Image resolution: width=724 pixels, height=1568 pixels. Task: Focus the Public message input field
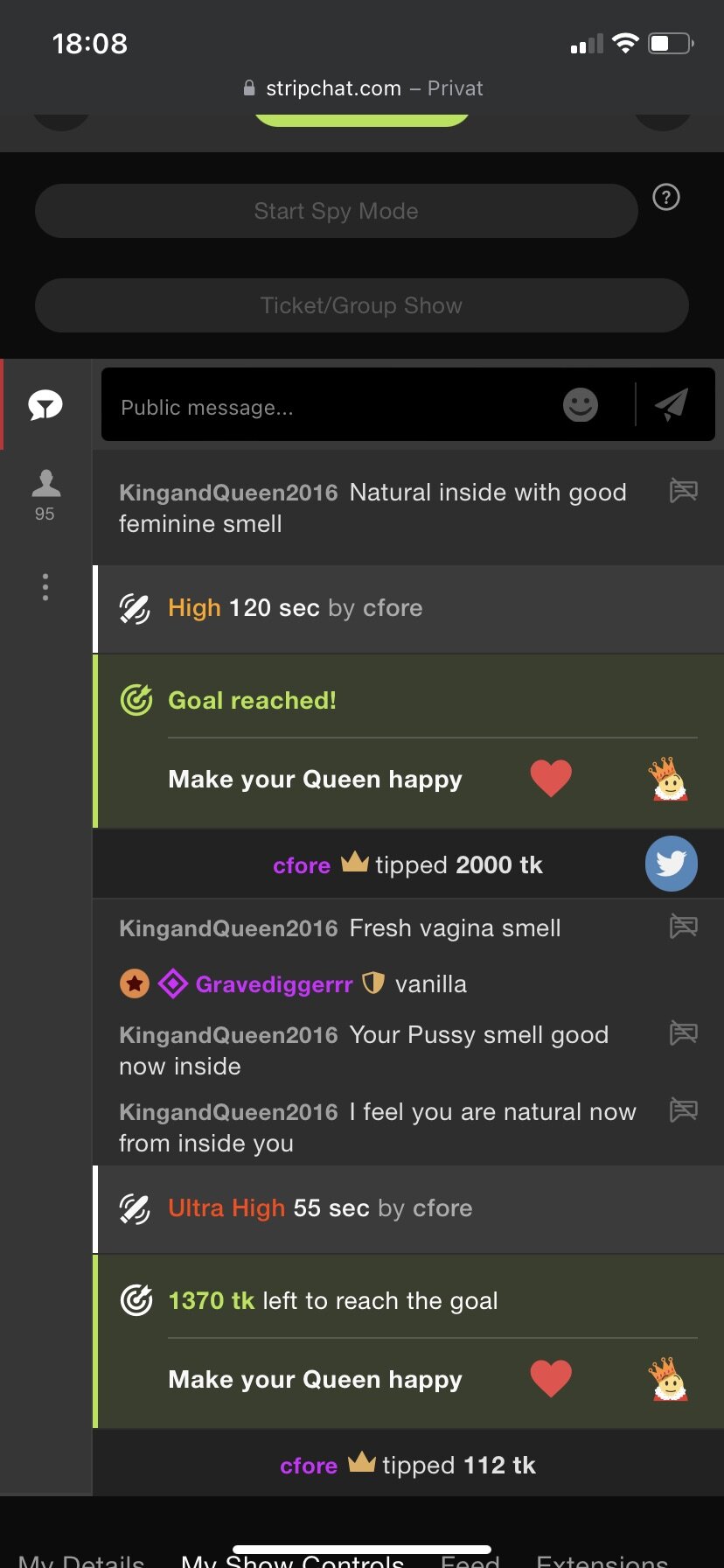pos(332,407)
